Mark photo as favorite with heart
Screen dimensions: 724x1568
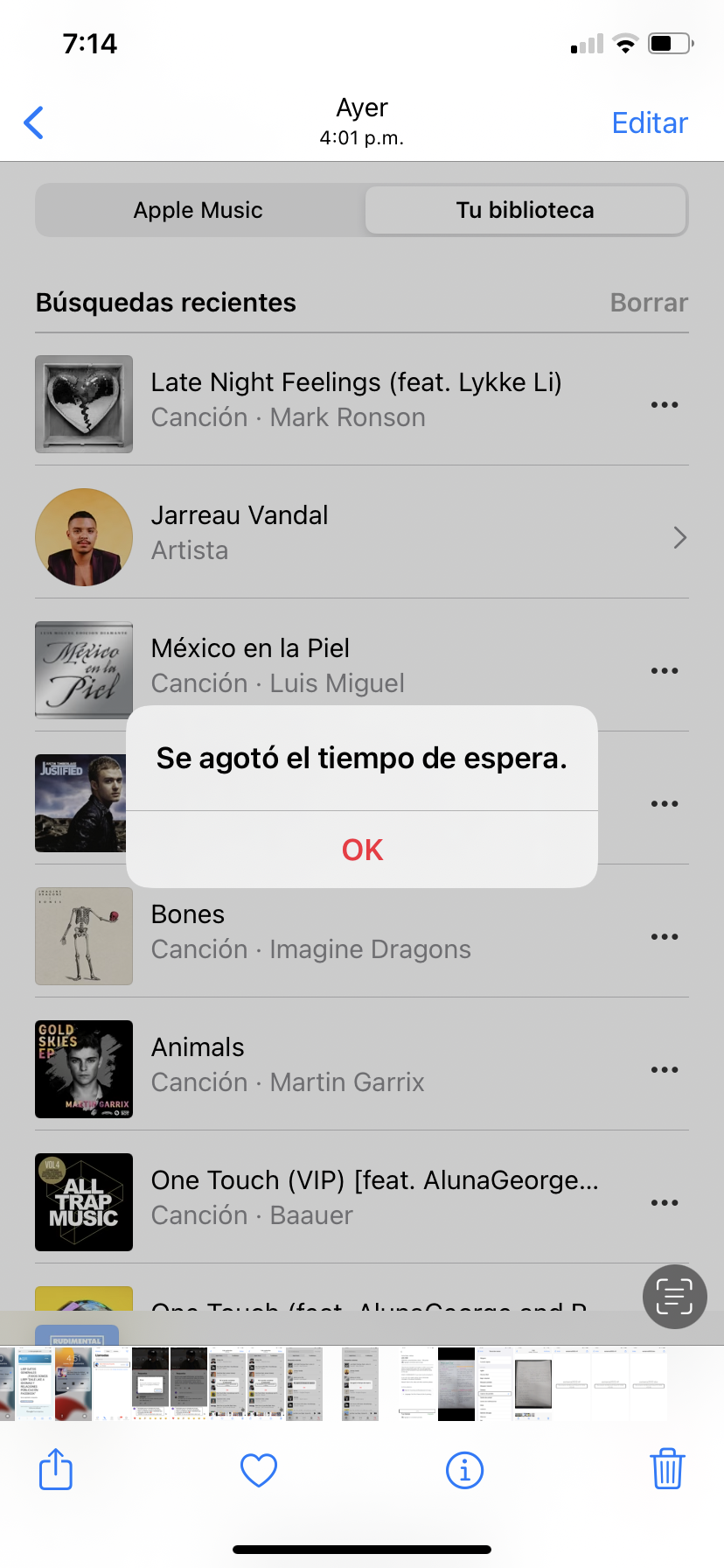coord(259,1470)
